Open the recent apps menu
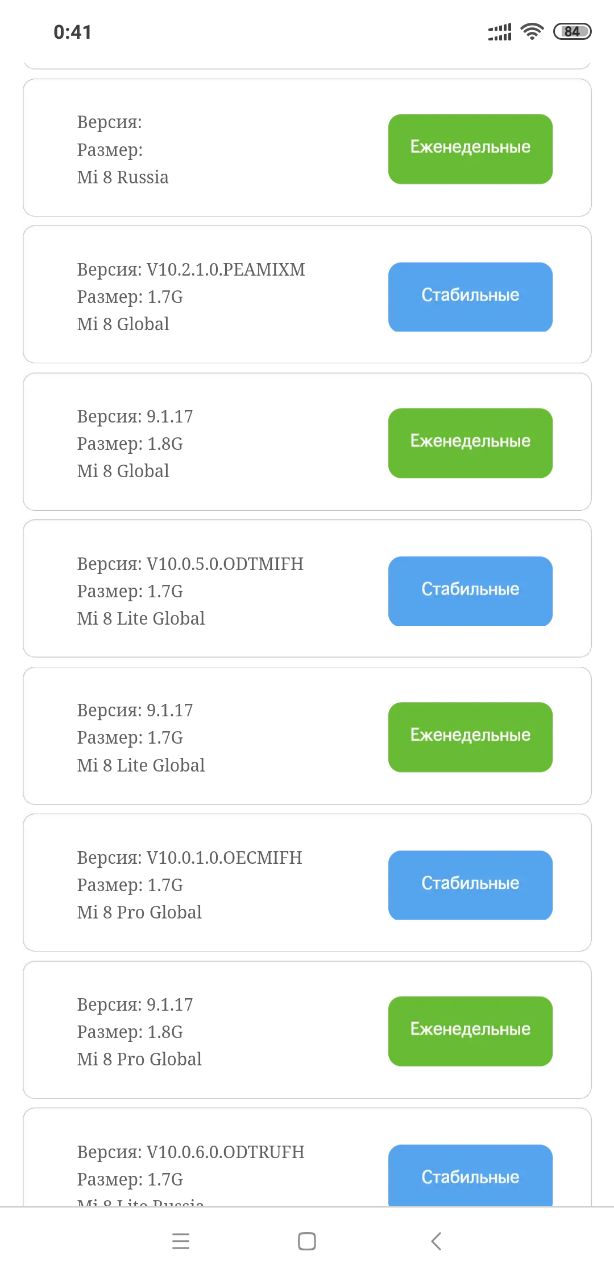 [x=181, y=1241]
